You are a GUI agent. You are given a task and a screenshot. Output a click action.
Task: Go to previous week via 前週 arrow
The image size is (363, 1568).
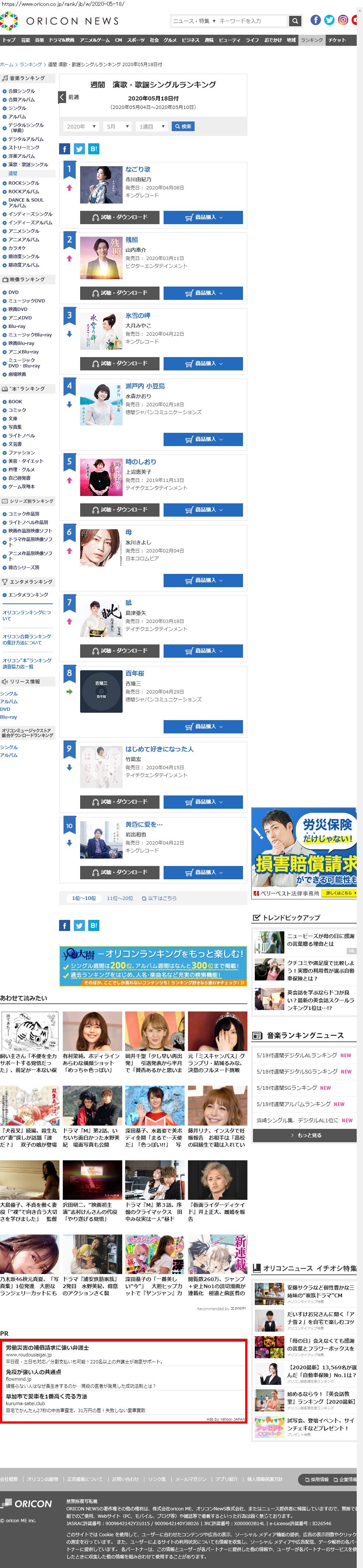[62, 97]
